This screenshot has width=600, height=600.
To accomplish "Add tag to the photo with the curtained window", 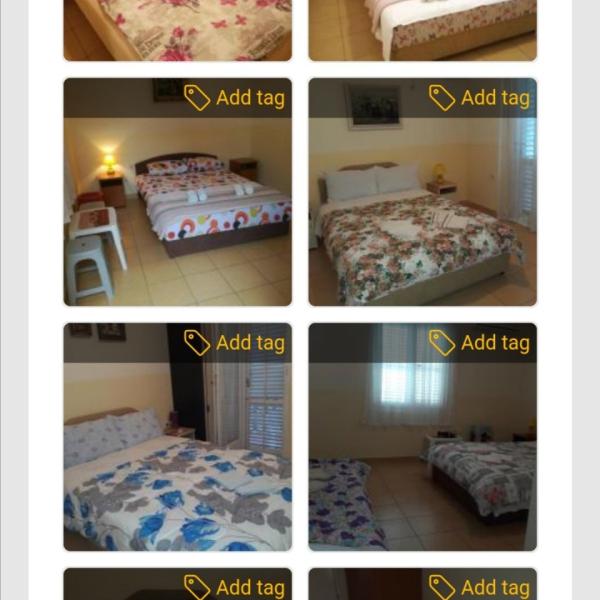I will 480,342.
